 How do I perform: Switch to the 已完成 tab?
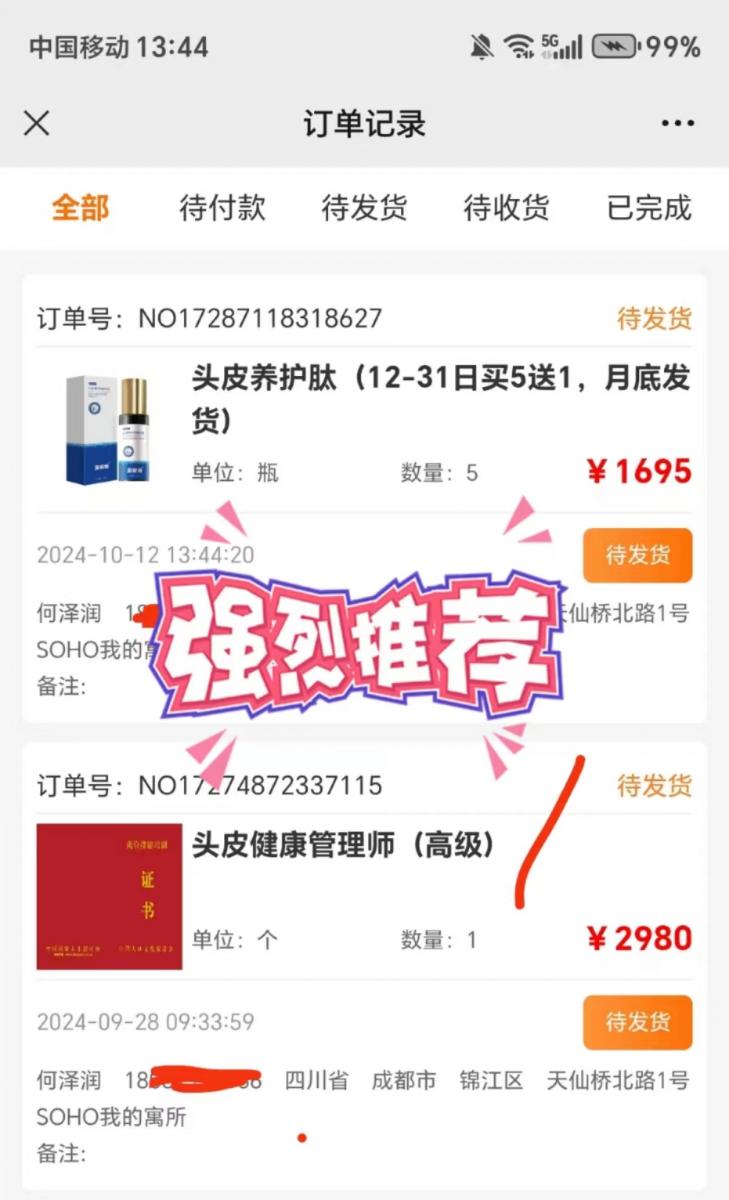(649, 208)
